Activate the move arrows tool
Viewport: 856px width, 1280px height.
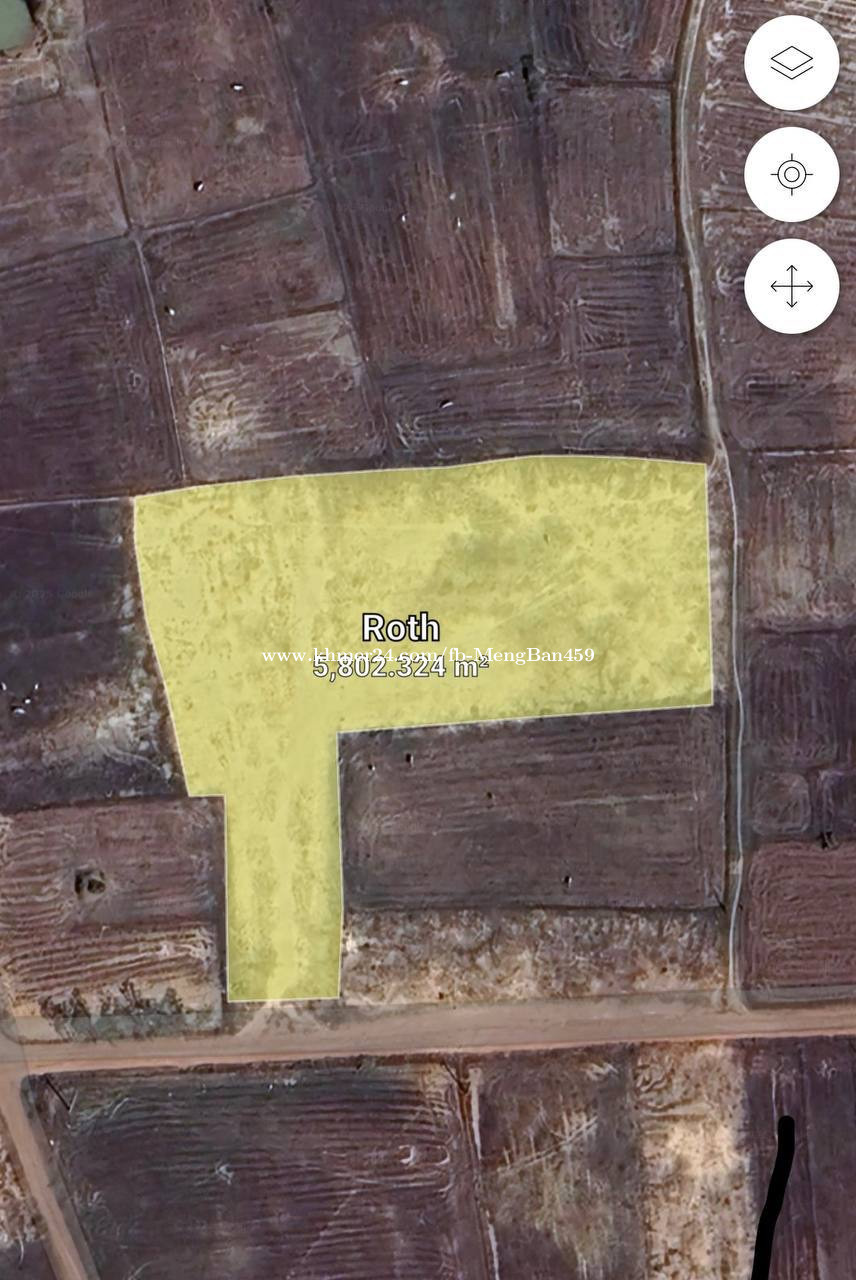[791, 286]
